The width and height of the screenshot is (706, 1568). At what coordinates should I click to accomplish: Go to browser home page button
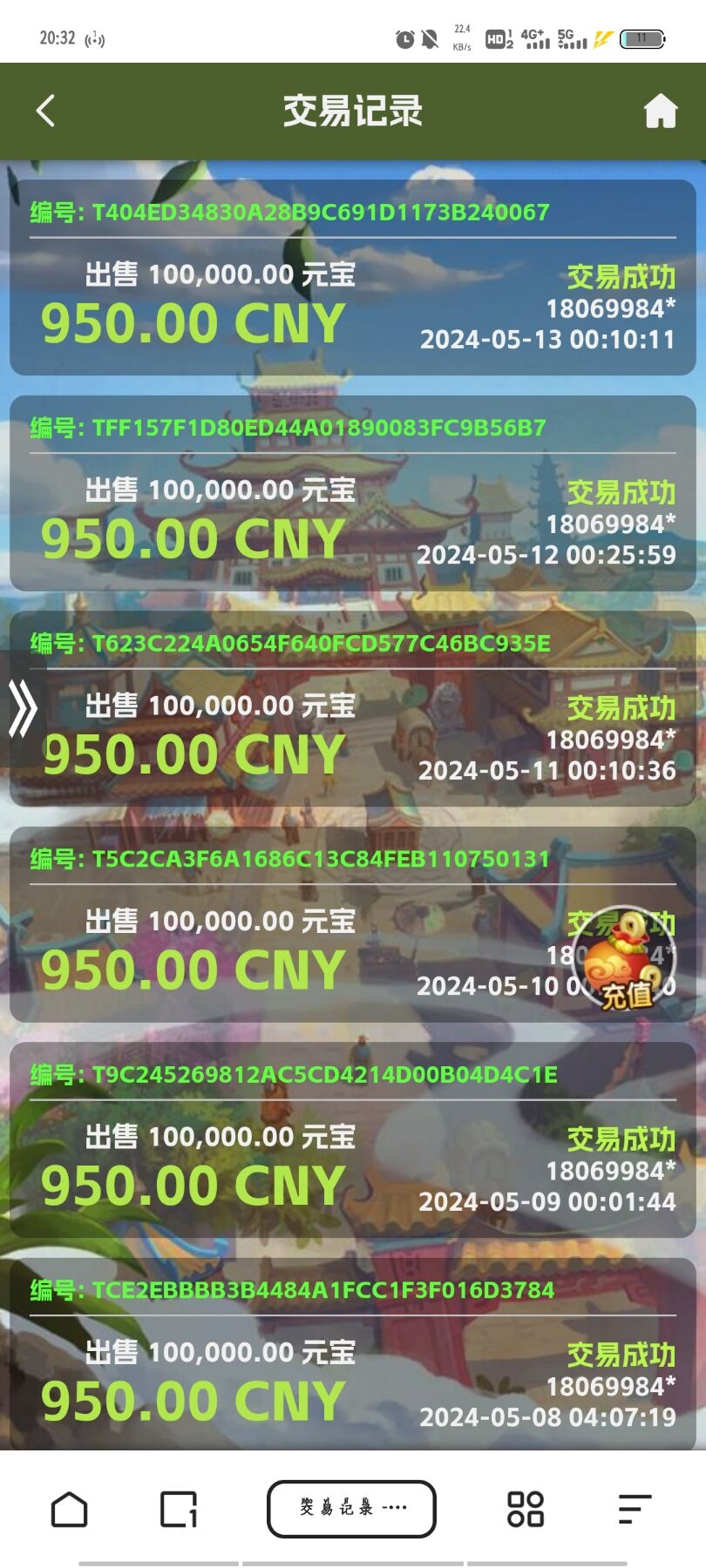pos(70,1509)
